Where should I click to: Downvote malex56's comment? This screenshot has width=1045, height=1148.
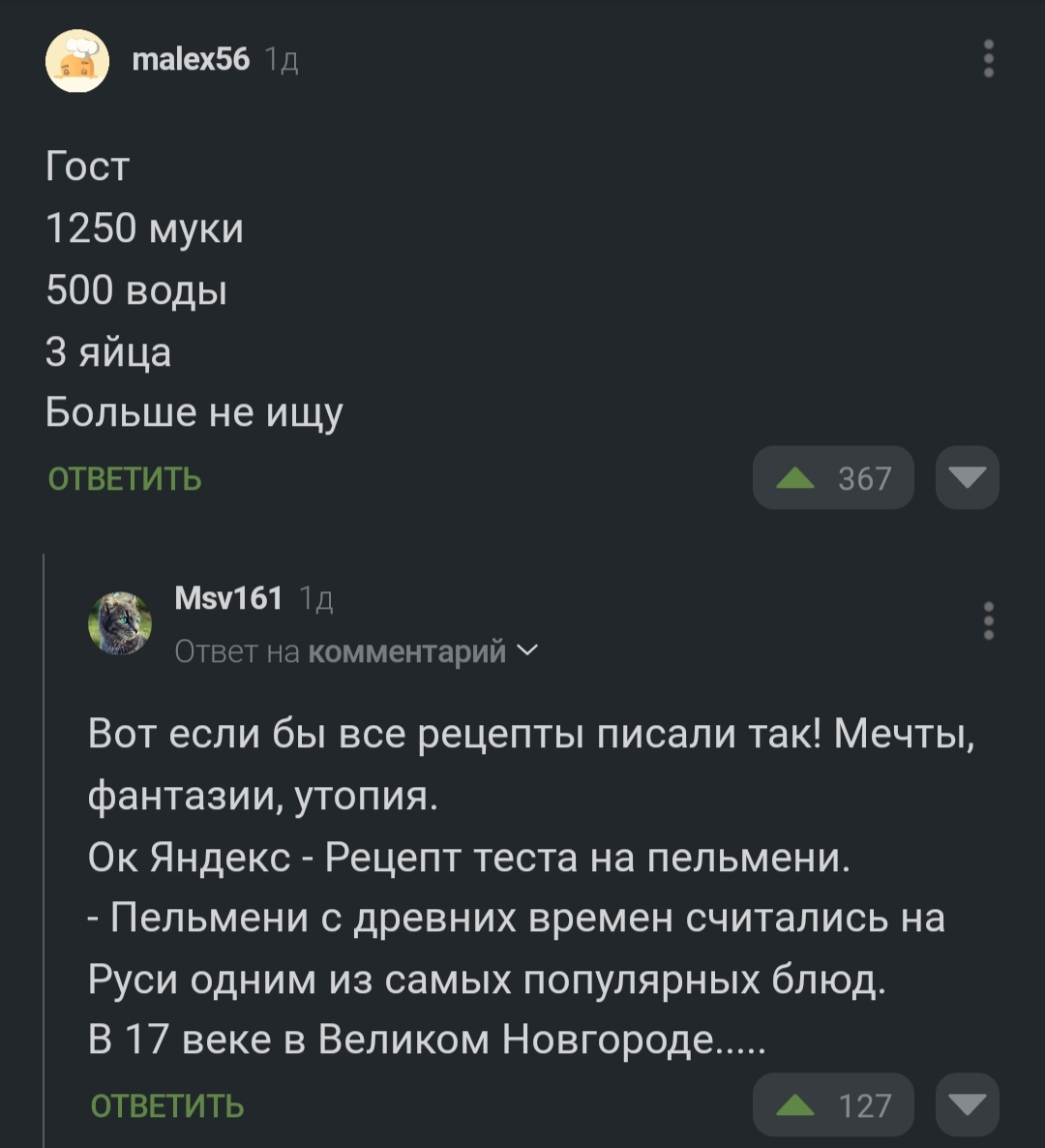(x=967, y=478)
